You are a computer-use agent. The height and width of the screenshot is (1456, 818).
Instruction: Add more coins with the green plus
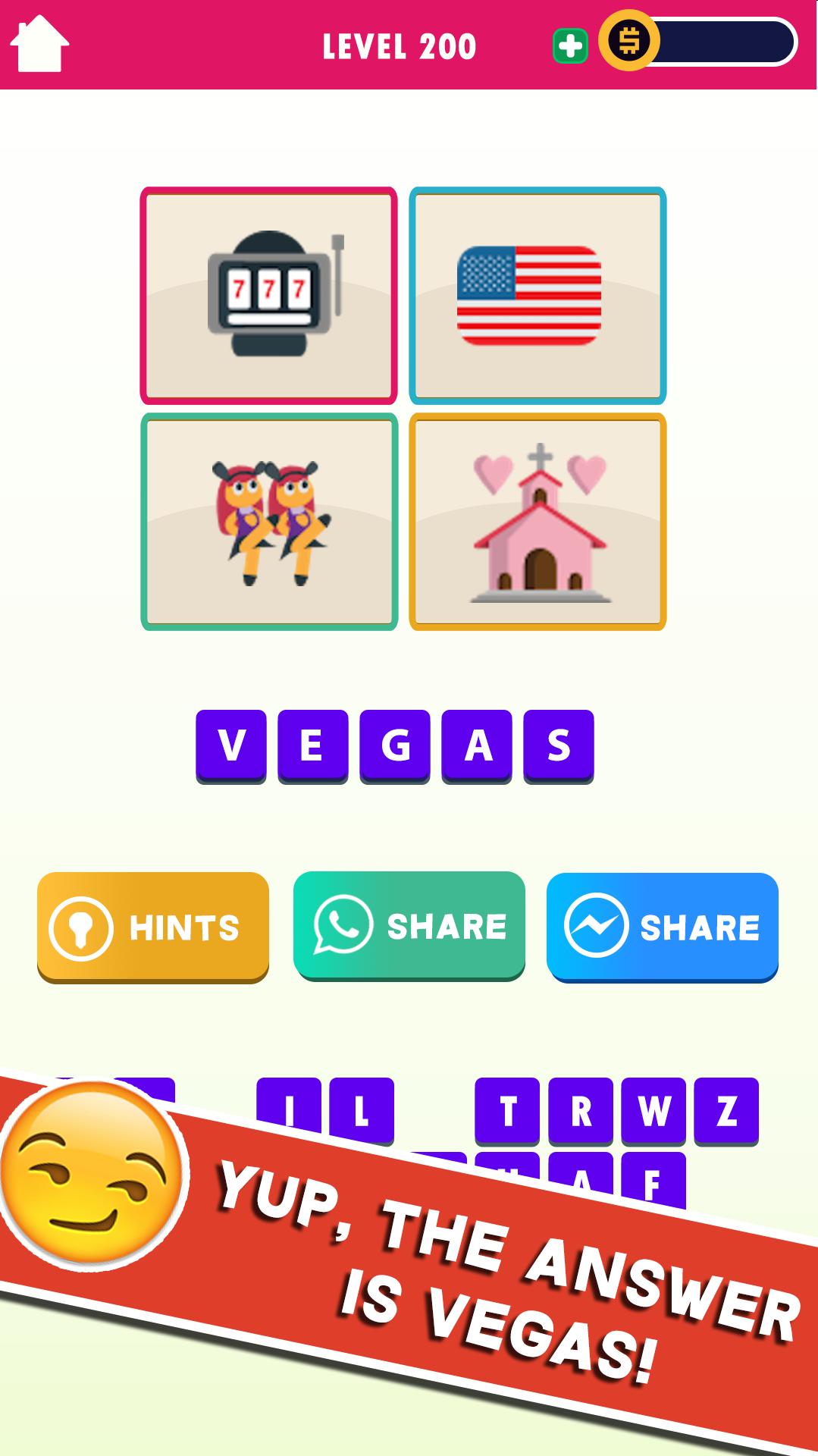(570, 46)
